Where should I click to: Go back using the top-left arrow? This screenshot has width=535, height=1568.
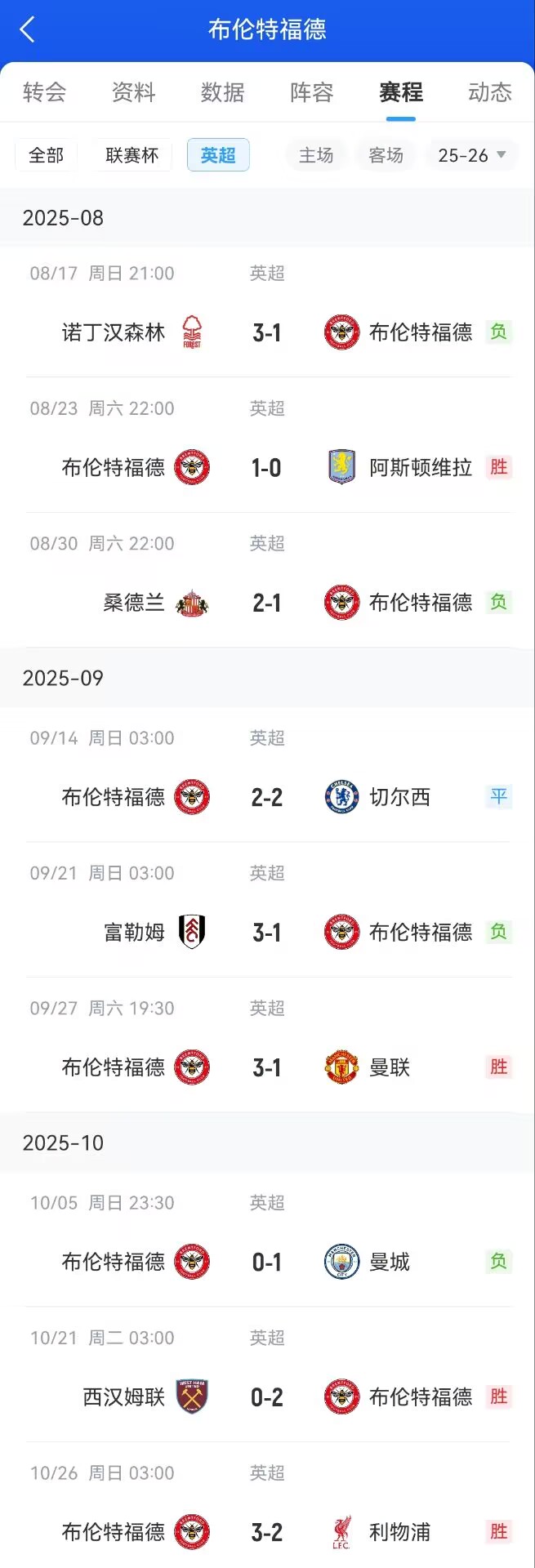[x=28, y=30]
